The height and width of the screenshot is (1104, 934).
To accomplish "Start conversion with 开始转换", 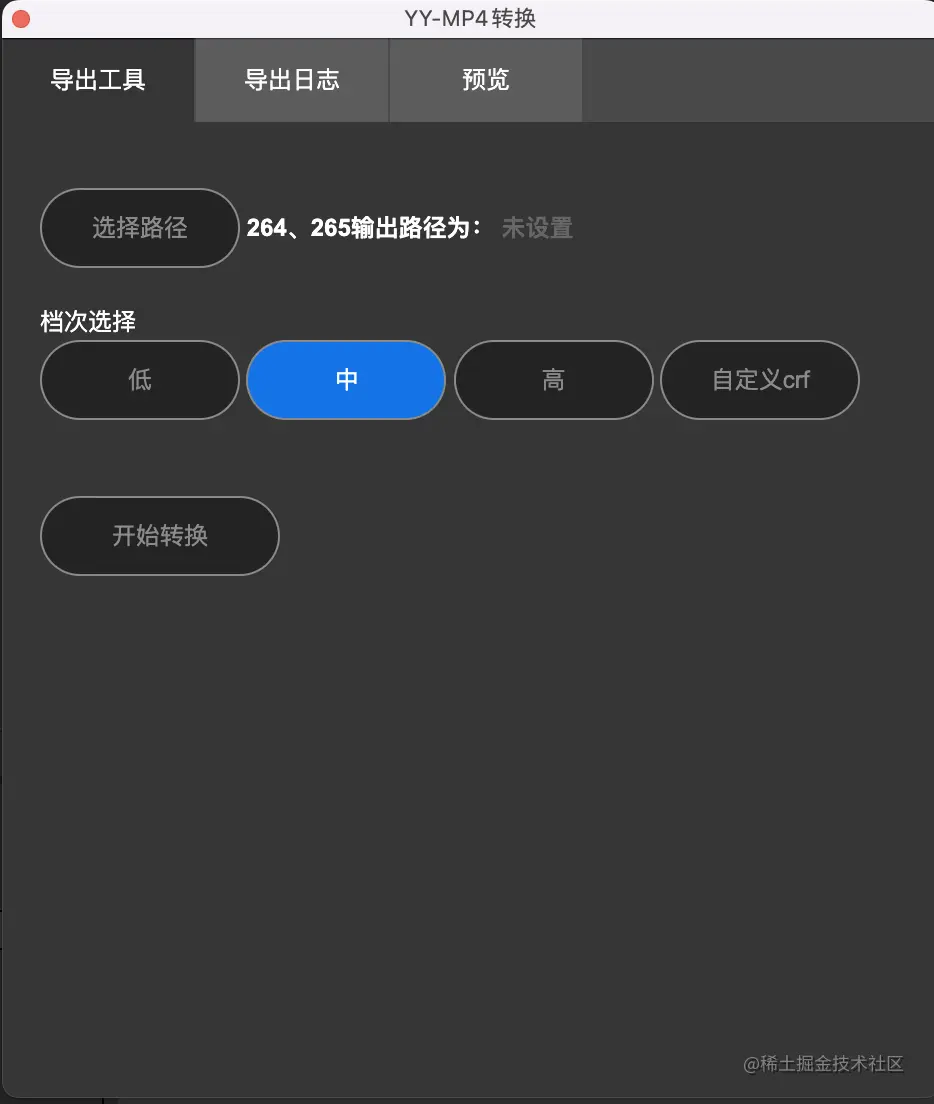I will 160,536.
